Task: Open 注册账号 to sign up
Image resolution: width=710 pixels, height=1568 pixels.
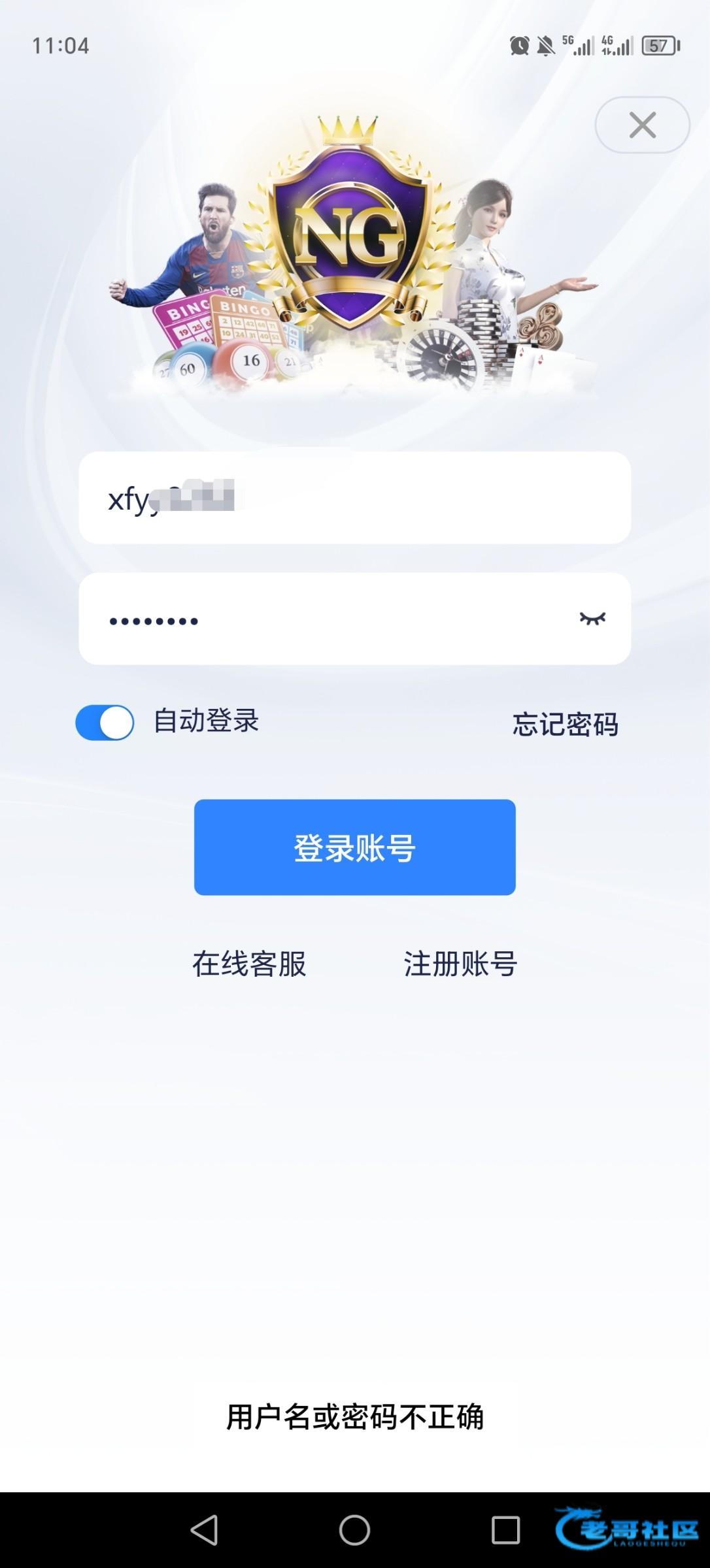Action: [460, 964]
